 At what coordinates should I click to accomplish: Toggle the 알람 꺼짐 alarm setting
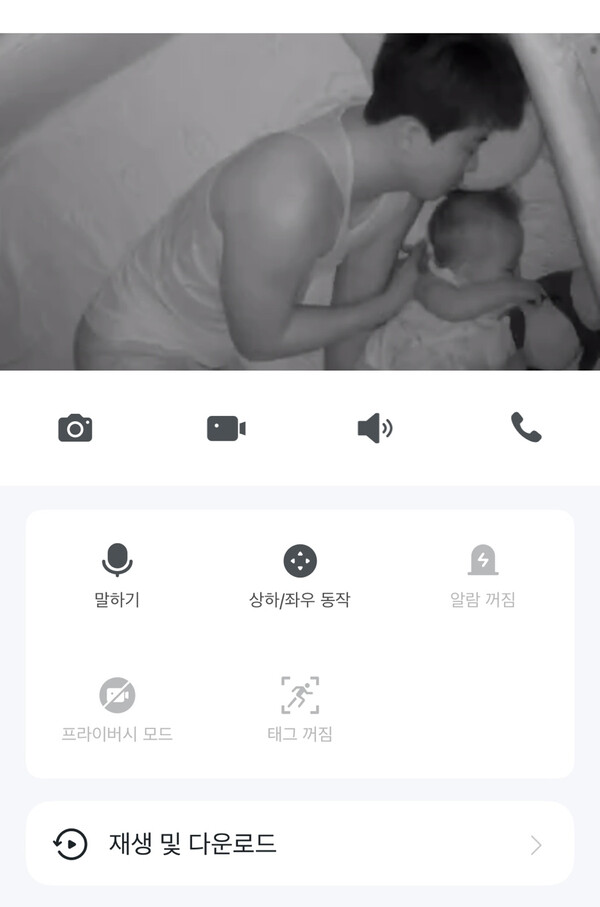483,574
